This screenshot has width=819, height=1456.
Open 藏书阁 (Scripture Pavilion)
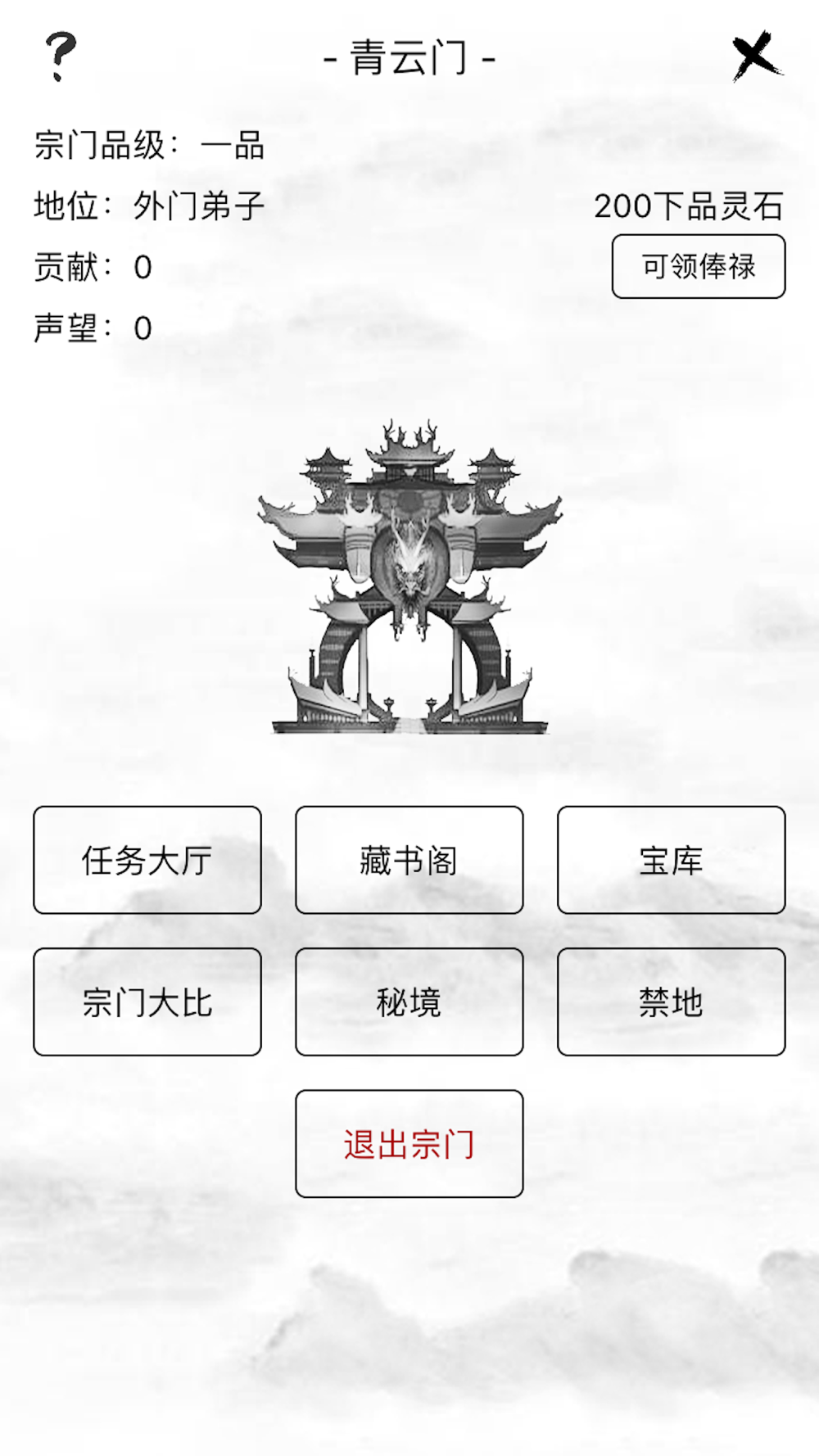click(409, 858)
